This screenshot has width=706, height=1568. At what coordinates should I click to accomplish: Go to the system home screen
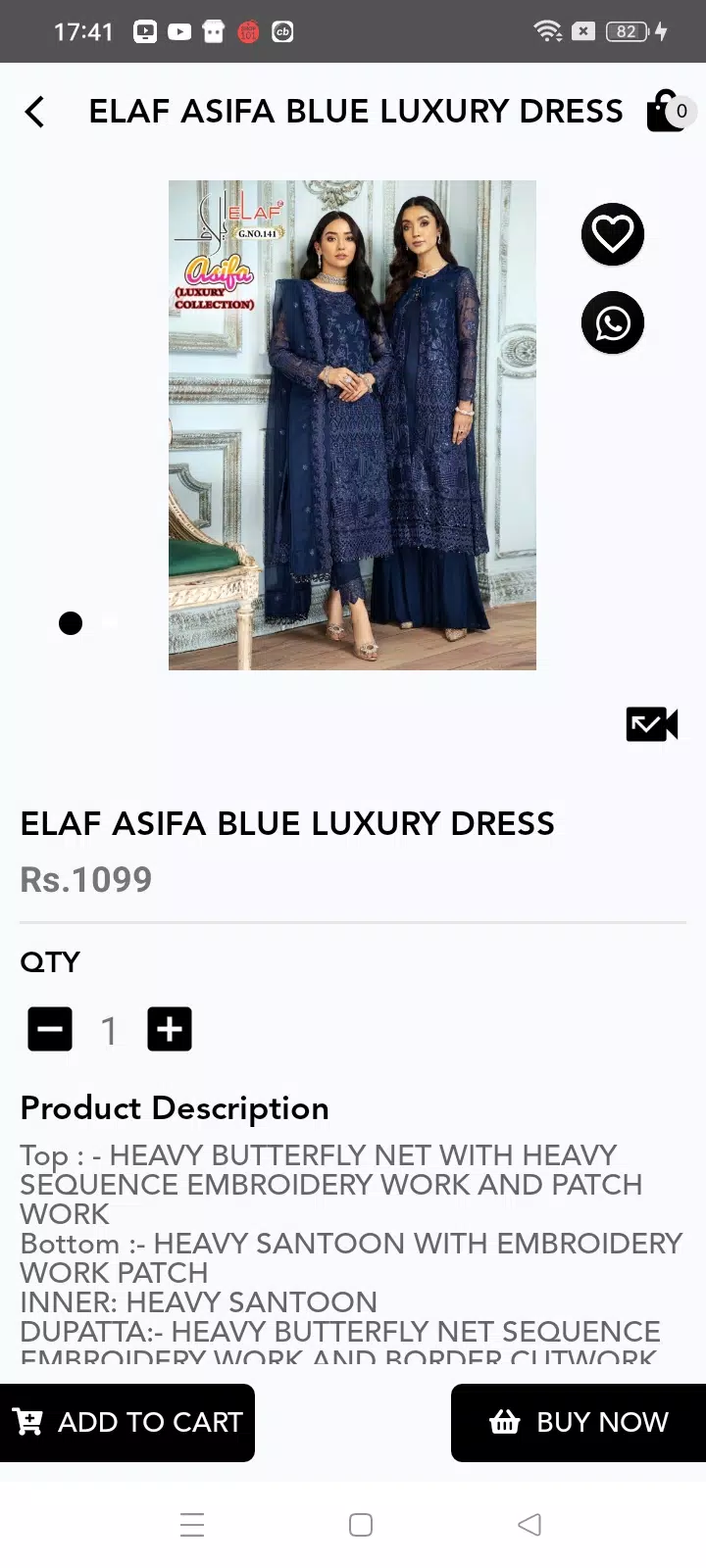[x=361, y=1525]
